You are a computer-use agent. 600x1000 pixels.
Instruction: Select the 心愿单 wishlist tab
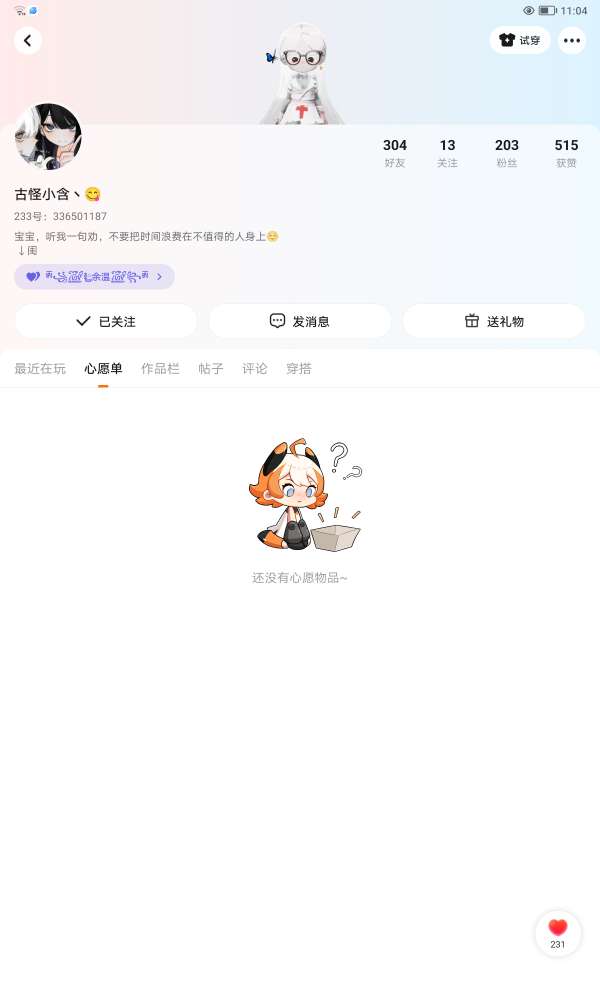103,369
